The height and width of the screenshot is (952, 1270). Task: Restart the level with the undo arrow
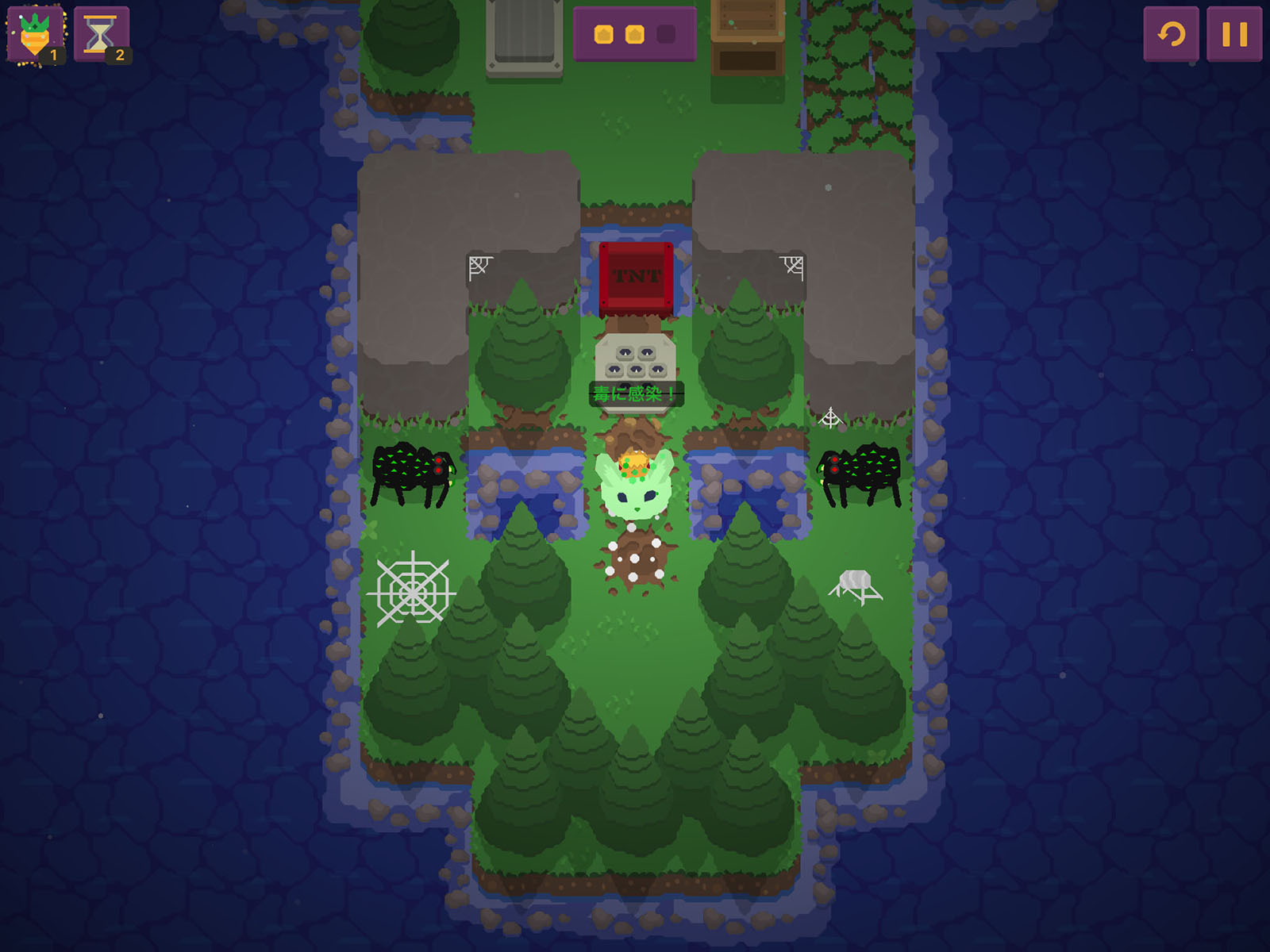[1171, 34]
